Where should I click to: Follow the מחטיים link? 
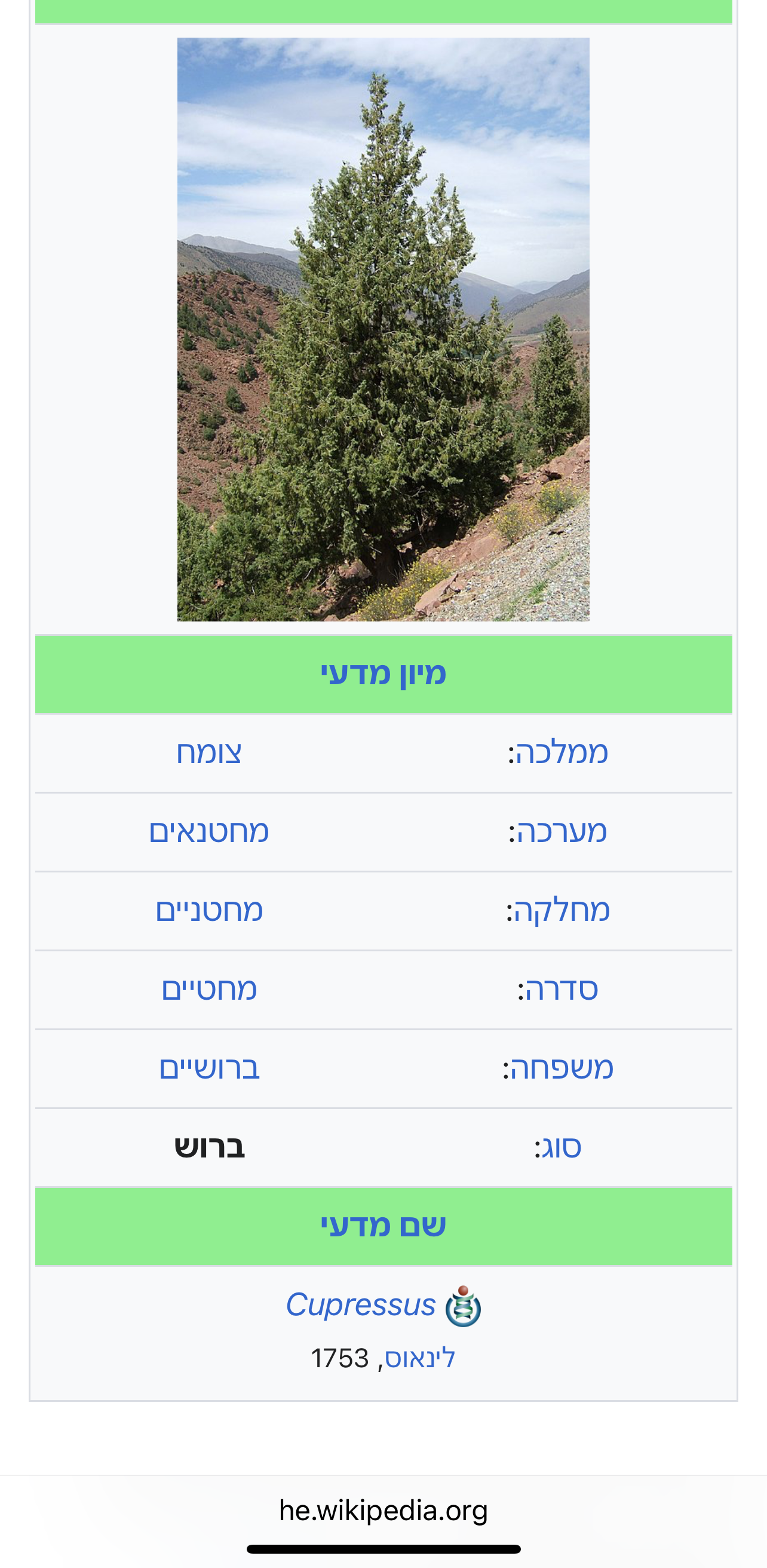pyautogui.click(x=208, y=990)
